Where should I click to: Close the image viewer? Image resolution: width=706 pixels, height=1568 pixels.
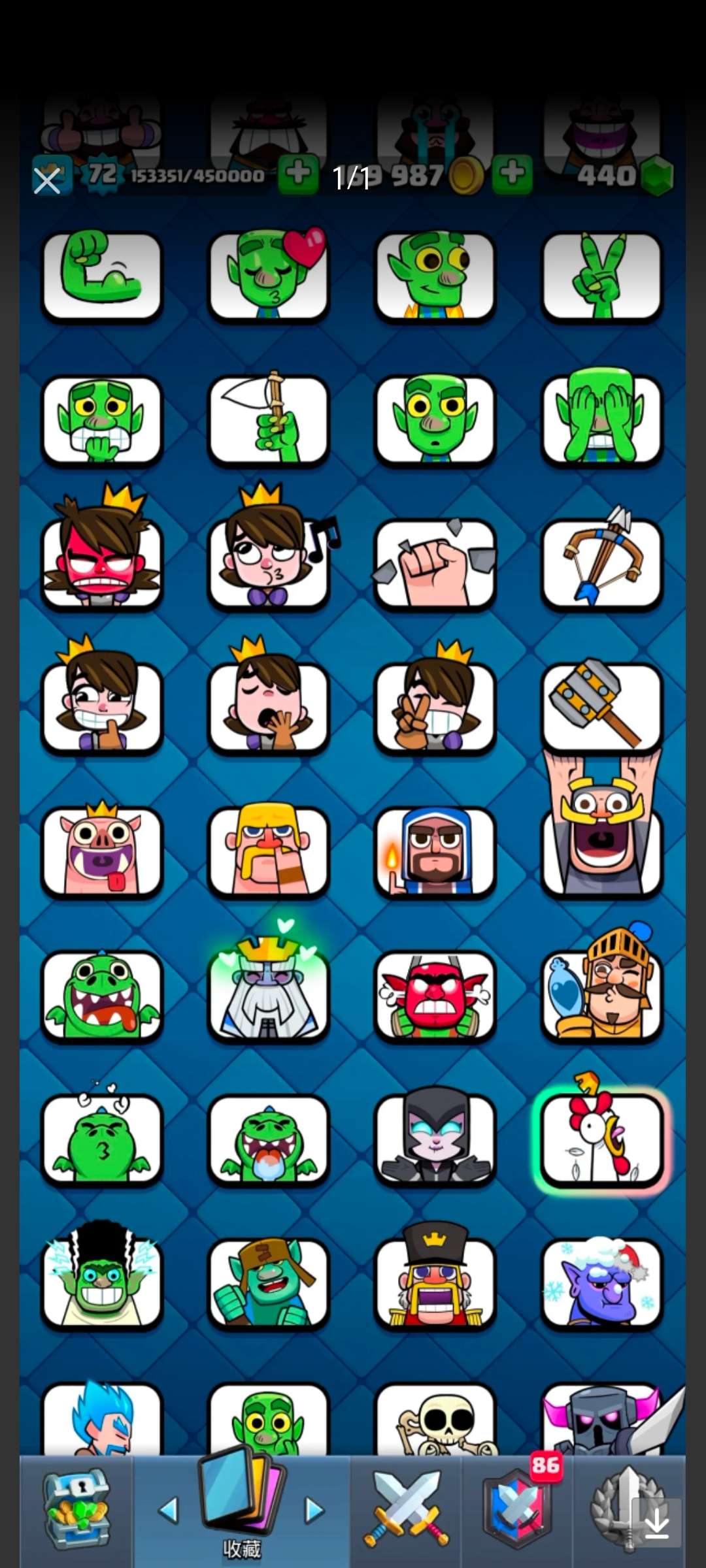point(47,181)
